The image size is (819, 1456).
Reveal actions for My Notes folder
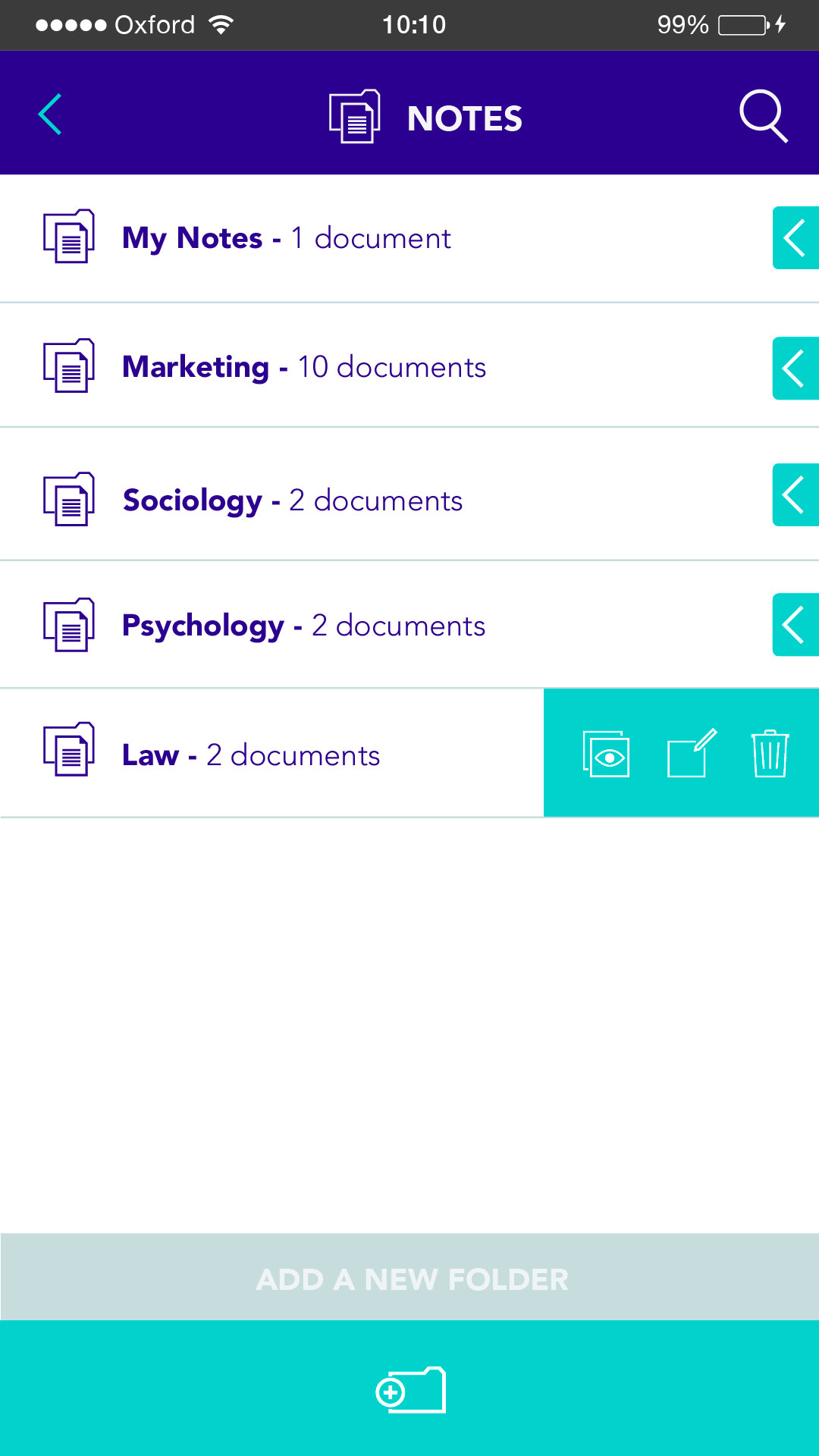795,238
